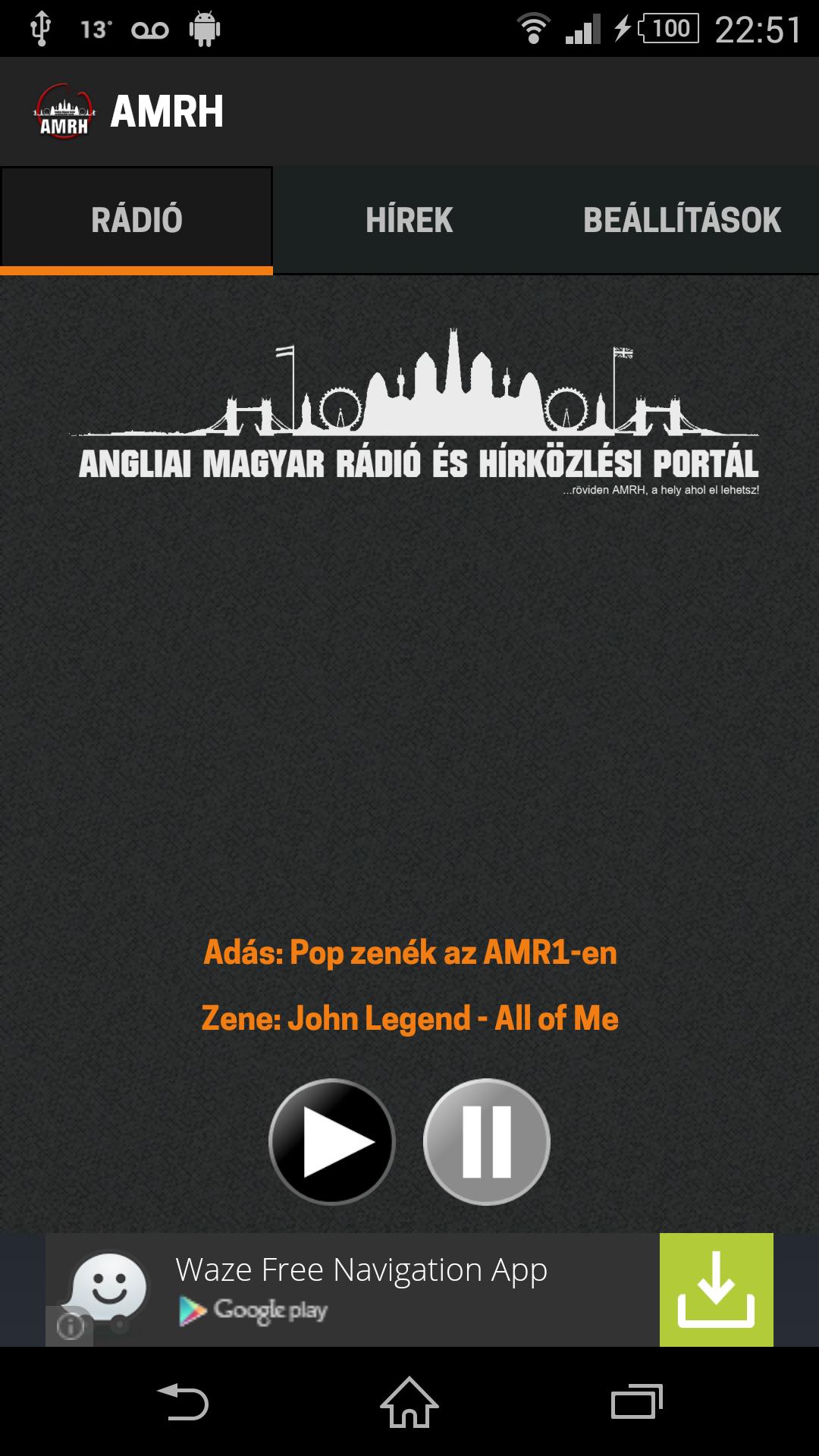Select the RÁDIÓ tab
This screenshot has height=1456, width=819.
coord(136,219)
